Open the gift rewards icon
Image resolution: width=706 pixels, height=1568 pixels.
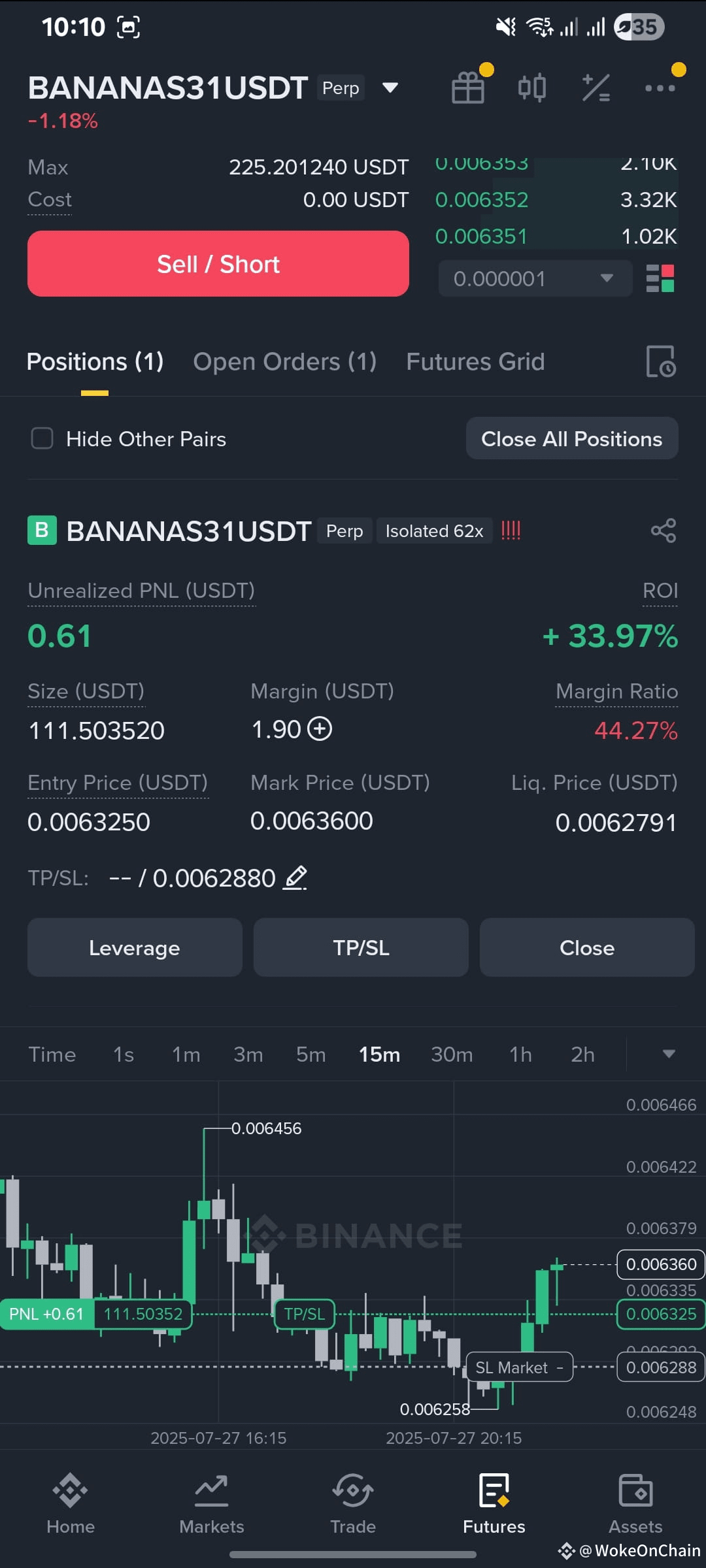(x=468, y=88)
